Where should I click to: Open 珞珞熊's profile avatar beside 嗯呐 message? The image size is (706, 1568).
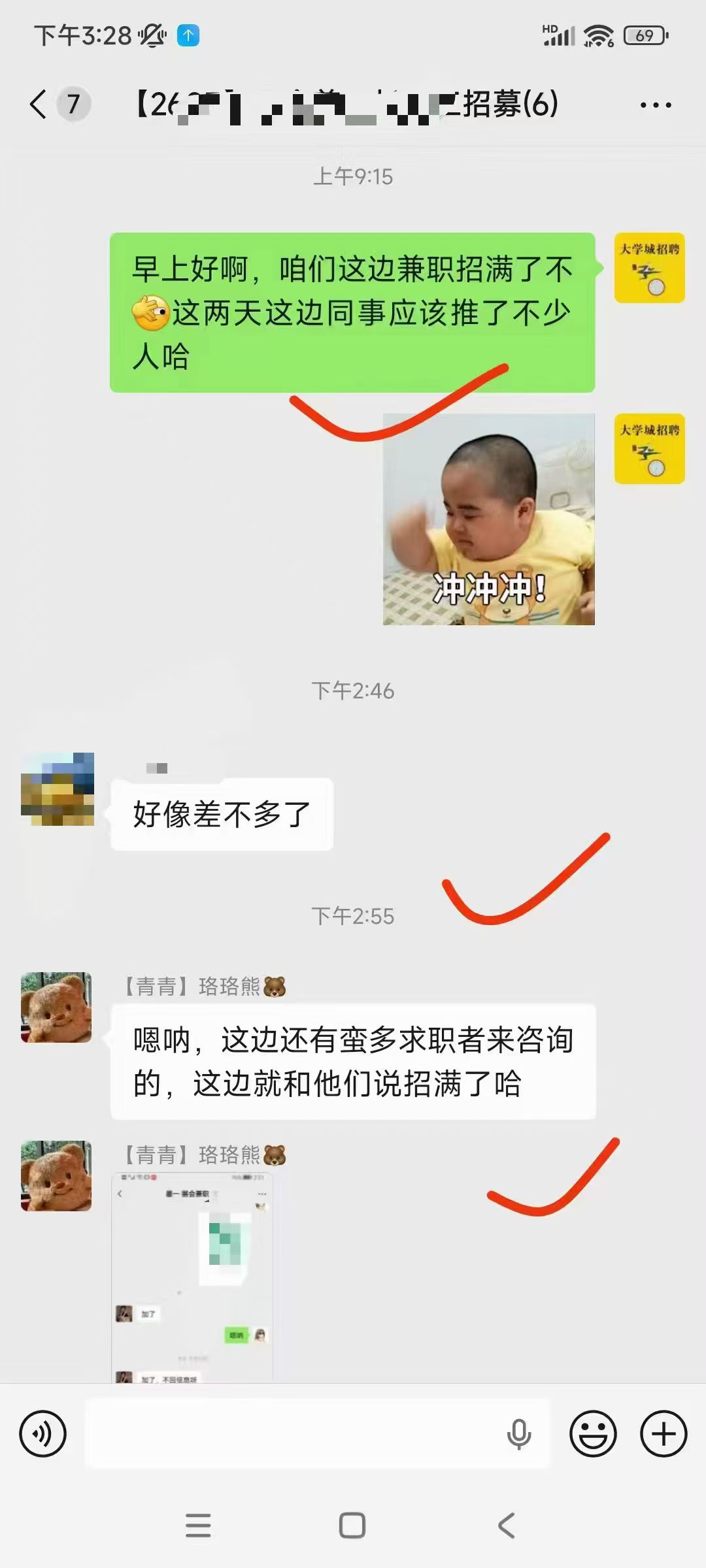(x=56, y=1007)
